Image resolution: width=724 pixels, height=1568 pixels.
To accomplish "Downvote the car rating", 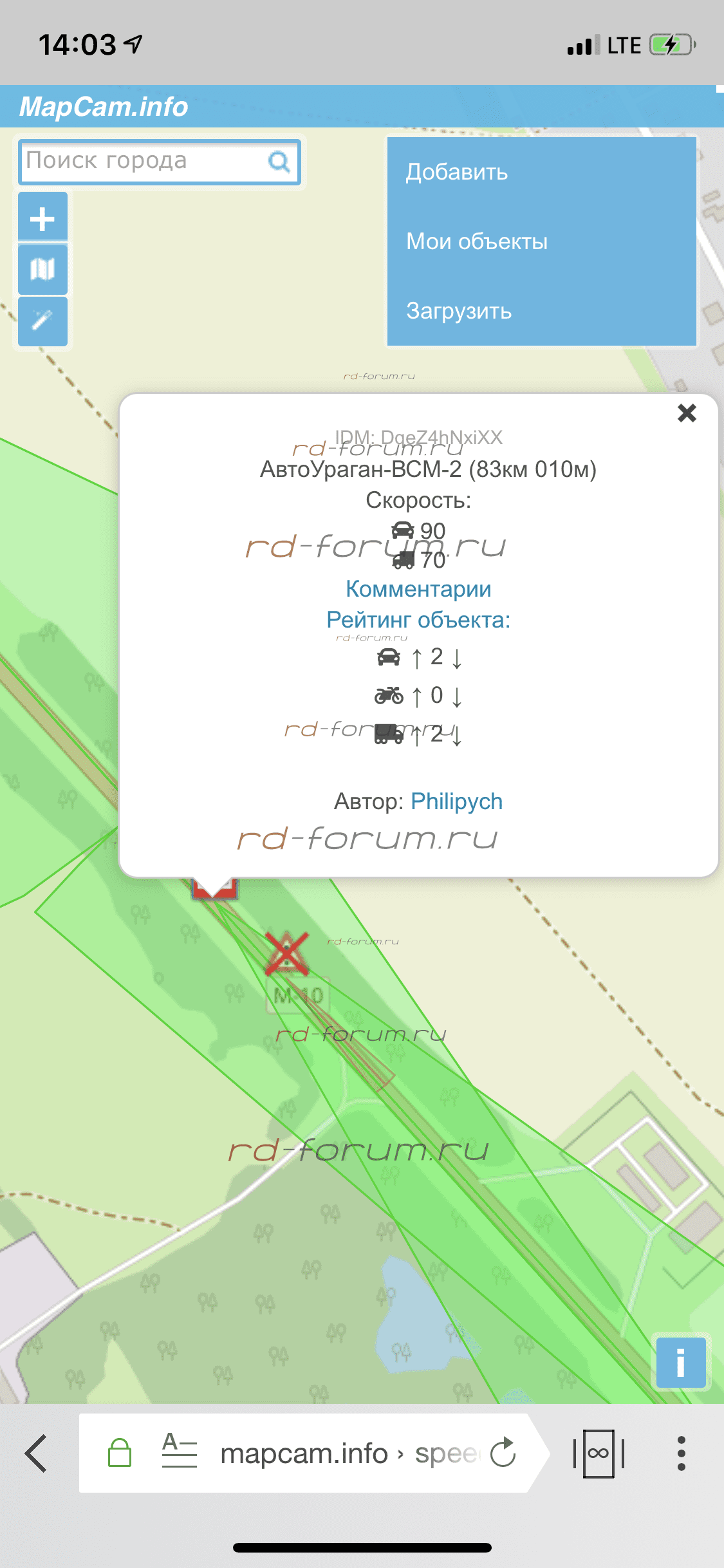I will click(x=457, y=658).
